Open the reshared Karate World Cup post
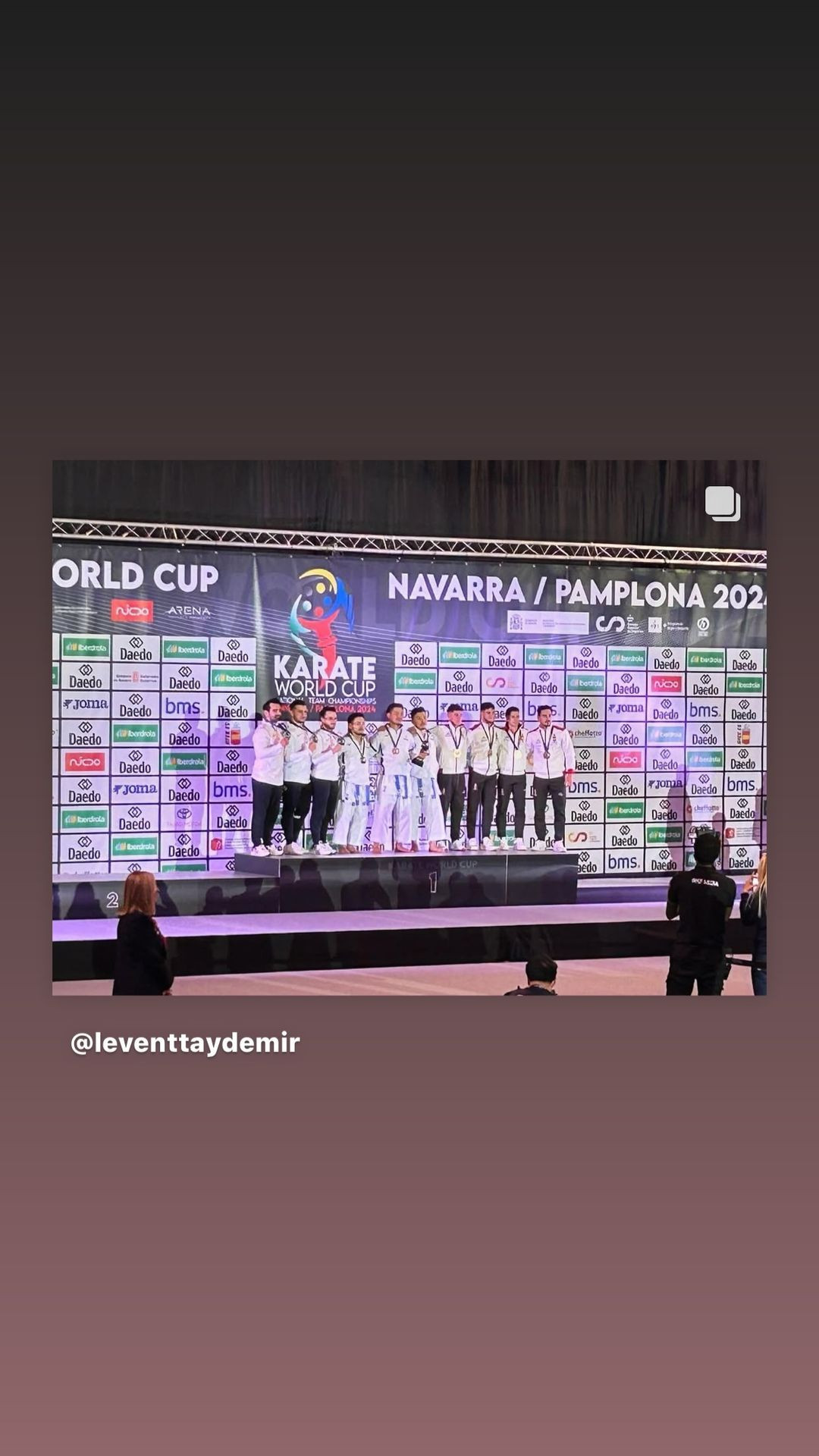Viewport: 819px width, 1456px height. pos(409,726)
